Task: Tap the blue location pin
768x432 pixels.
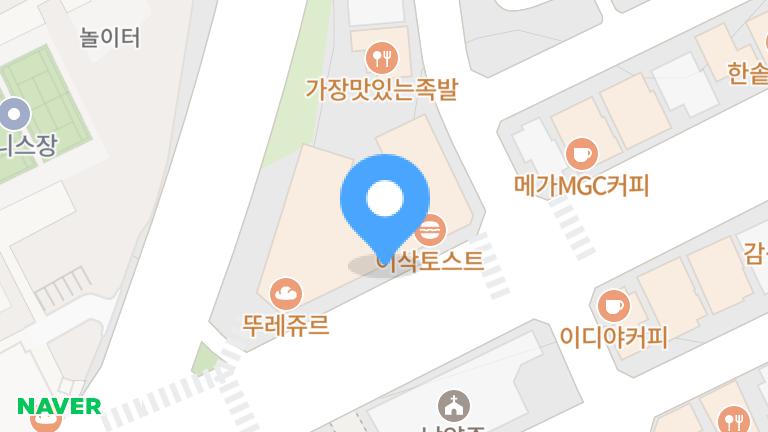Action: pyautogui.click(x=385, y=201)
